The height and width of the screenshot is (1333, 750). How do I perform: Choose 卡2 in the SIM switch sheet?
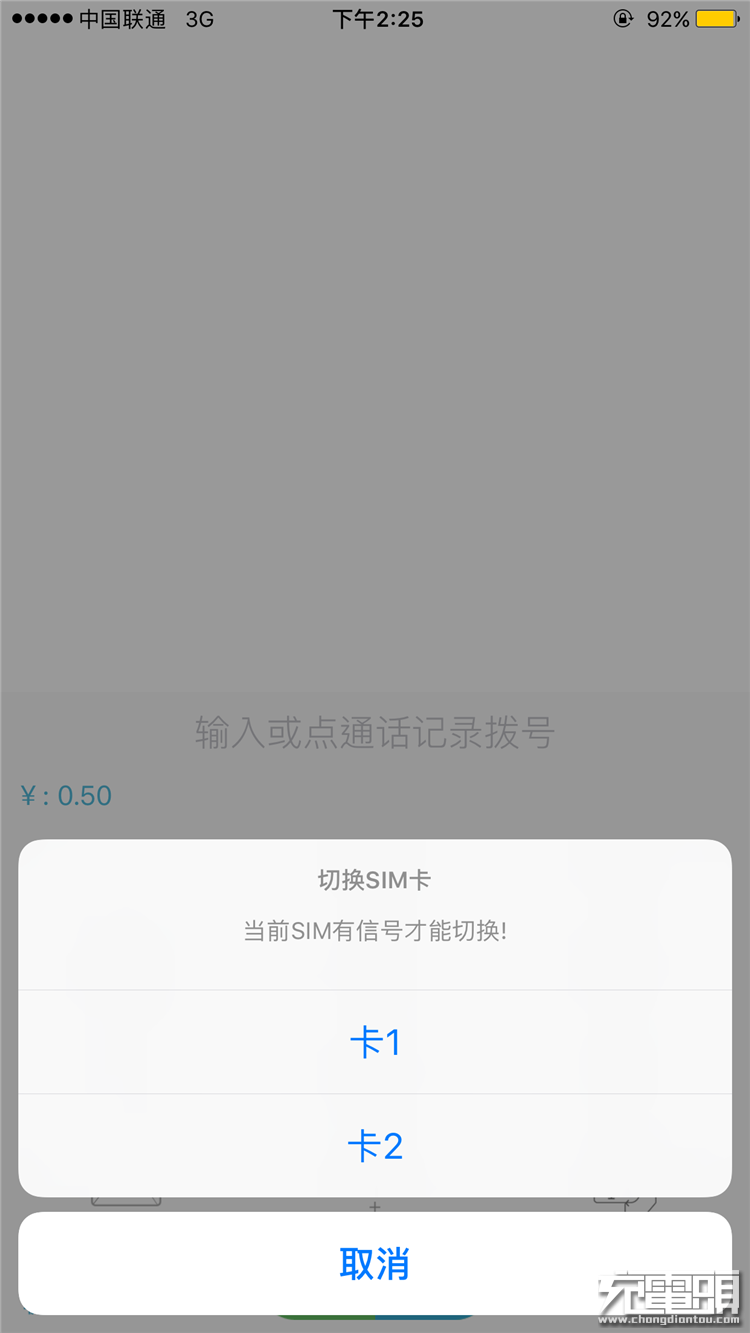pos(375,1146)
